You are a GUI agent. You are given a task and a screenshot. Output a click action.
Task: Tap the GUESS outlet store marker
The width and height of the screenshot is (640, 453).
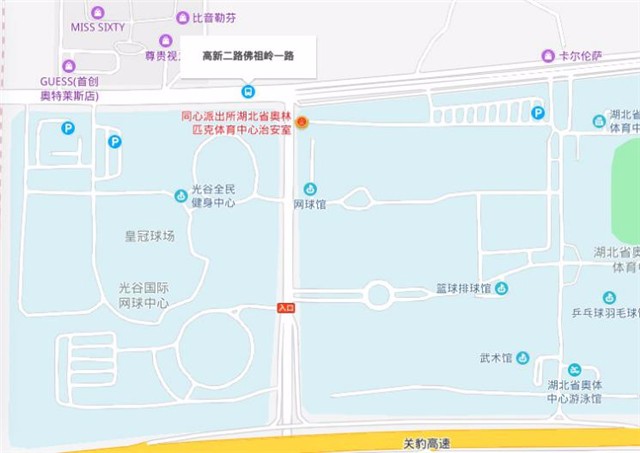(x=69, y=66)
